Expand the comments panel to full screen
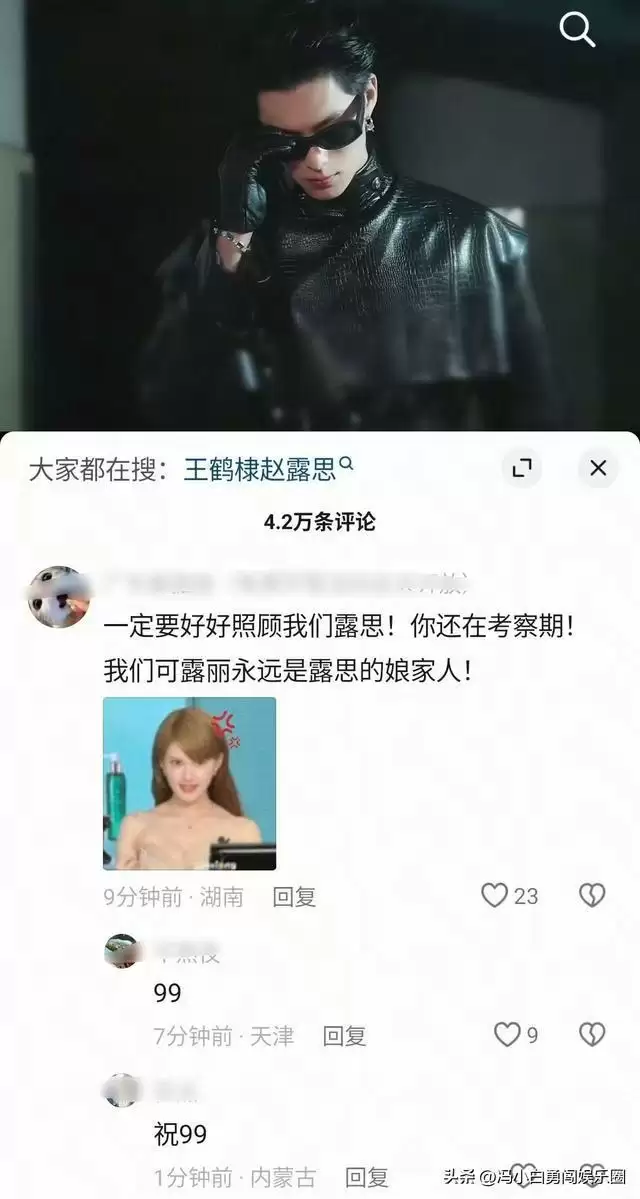The height and width of the screenshot is (1199, 640). click(522, 468)
